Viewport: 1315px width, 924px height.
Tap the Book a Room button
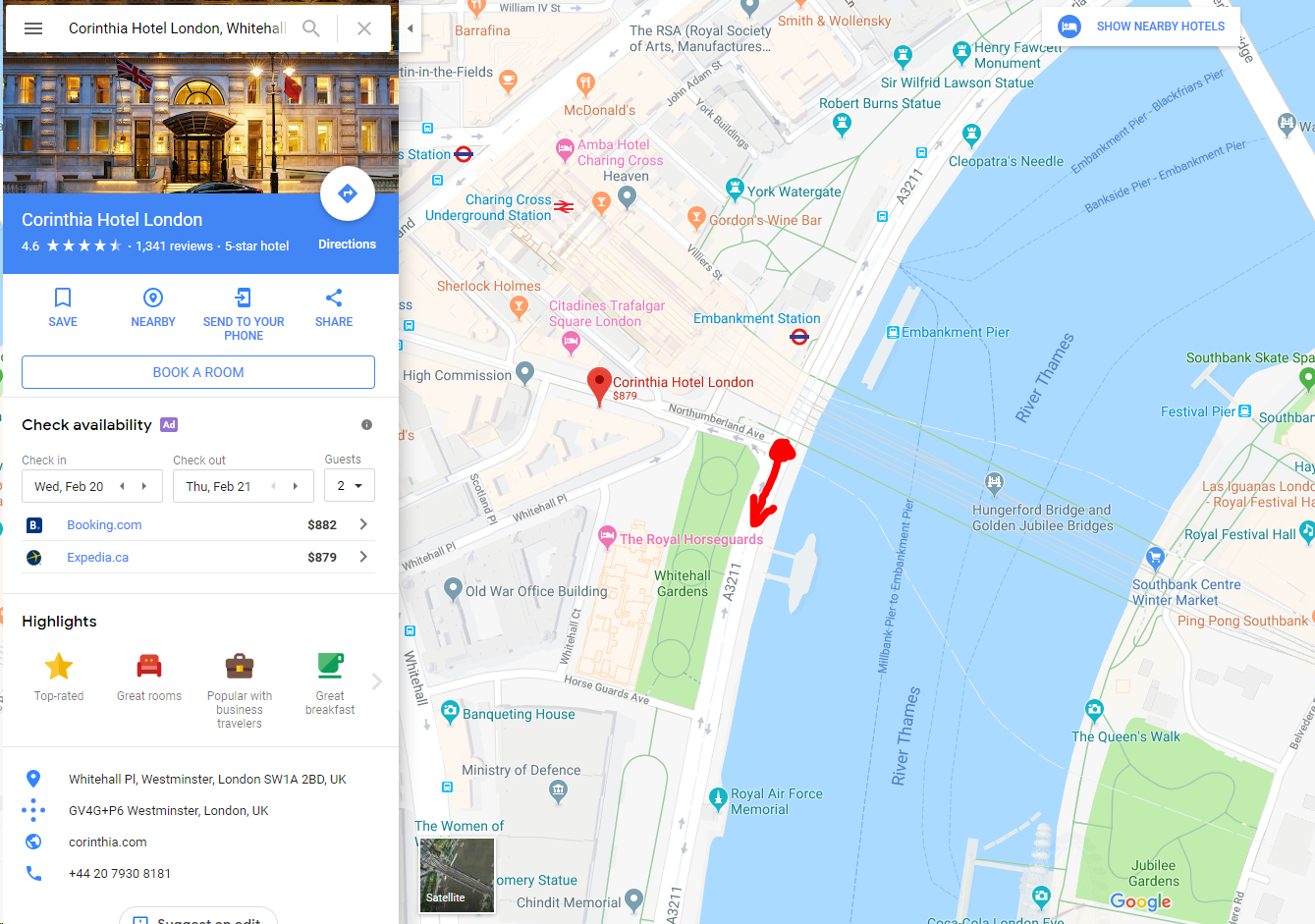[198, 372]
